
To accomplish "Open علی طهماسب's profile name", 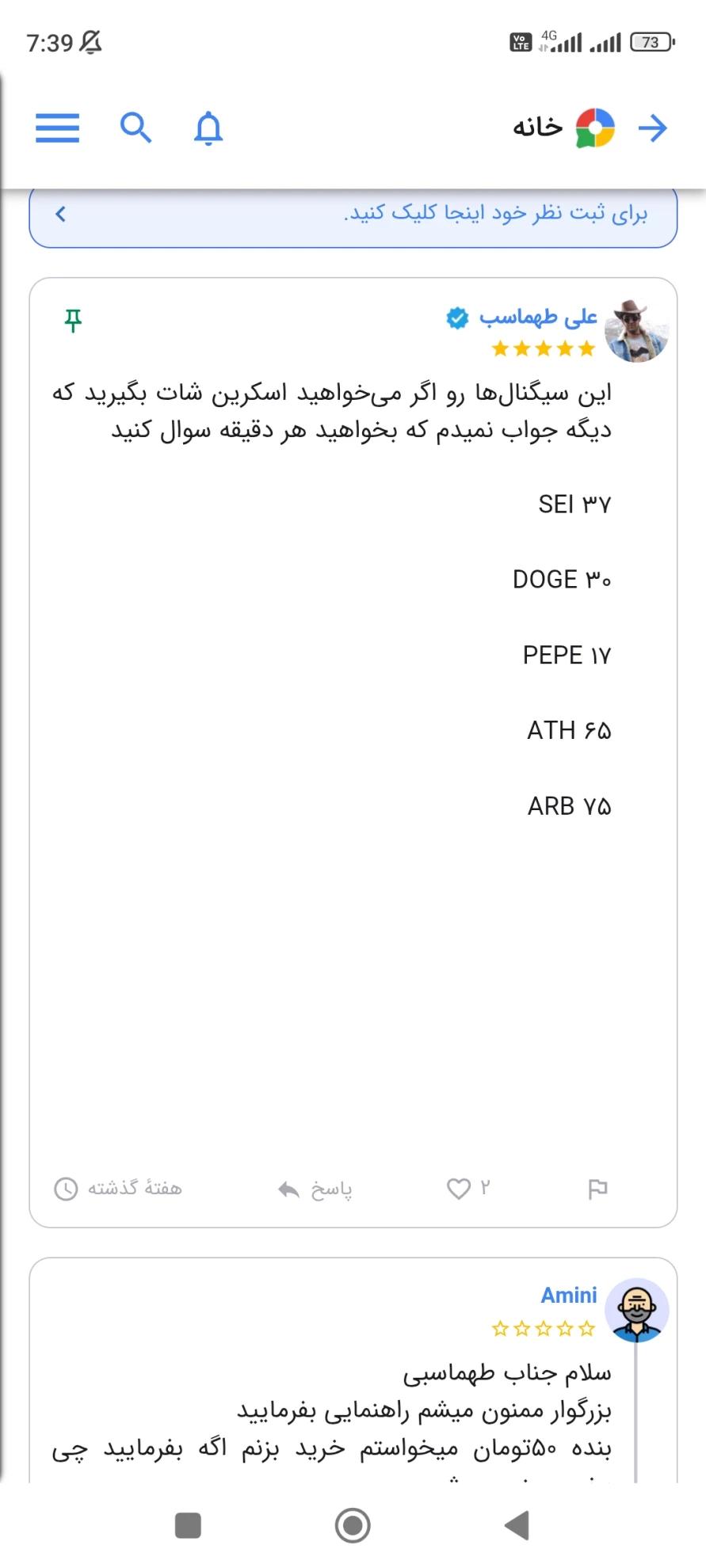I will 538,318.
